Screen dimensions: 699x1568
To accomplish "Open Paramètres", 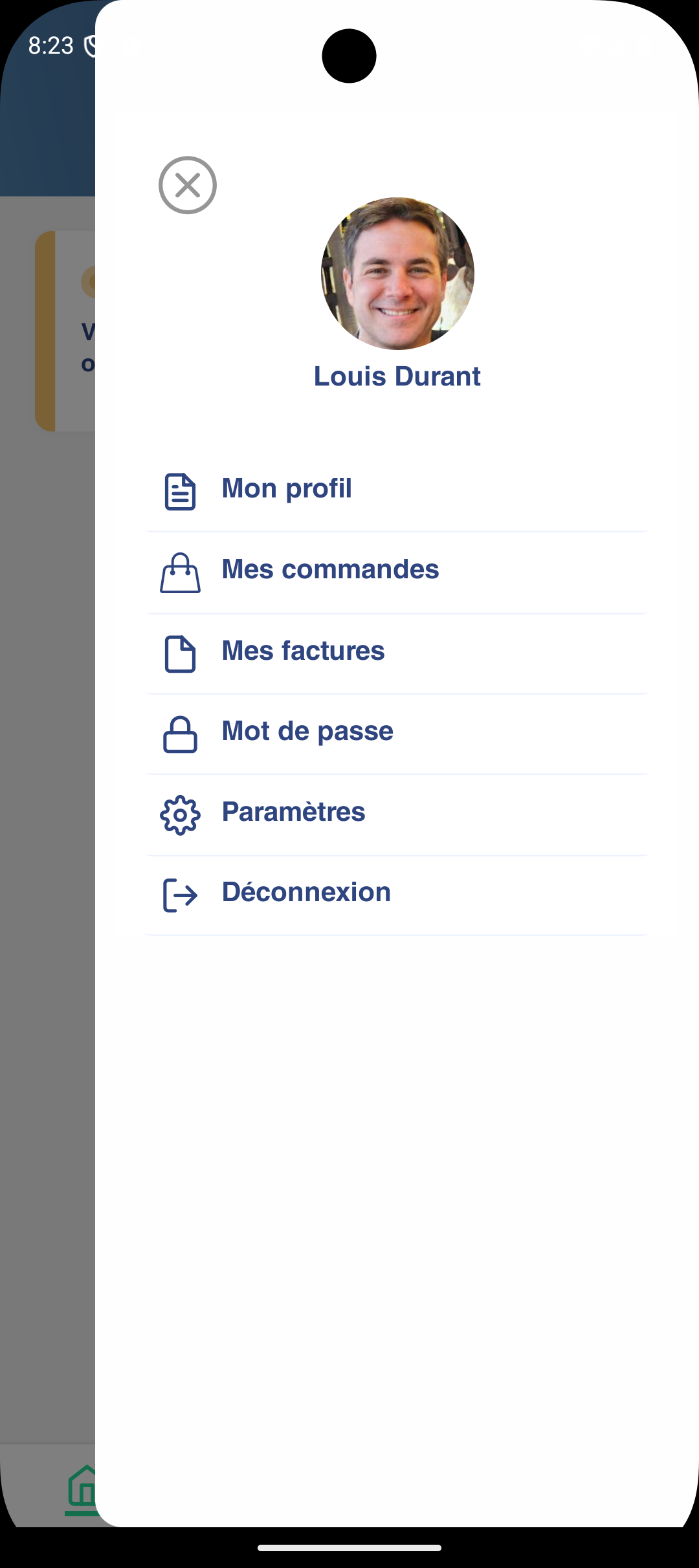I will pyautogui.click(x=293, y=812).
